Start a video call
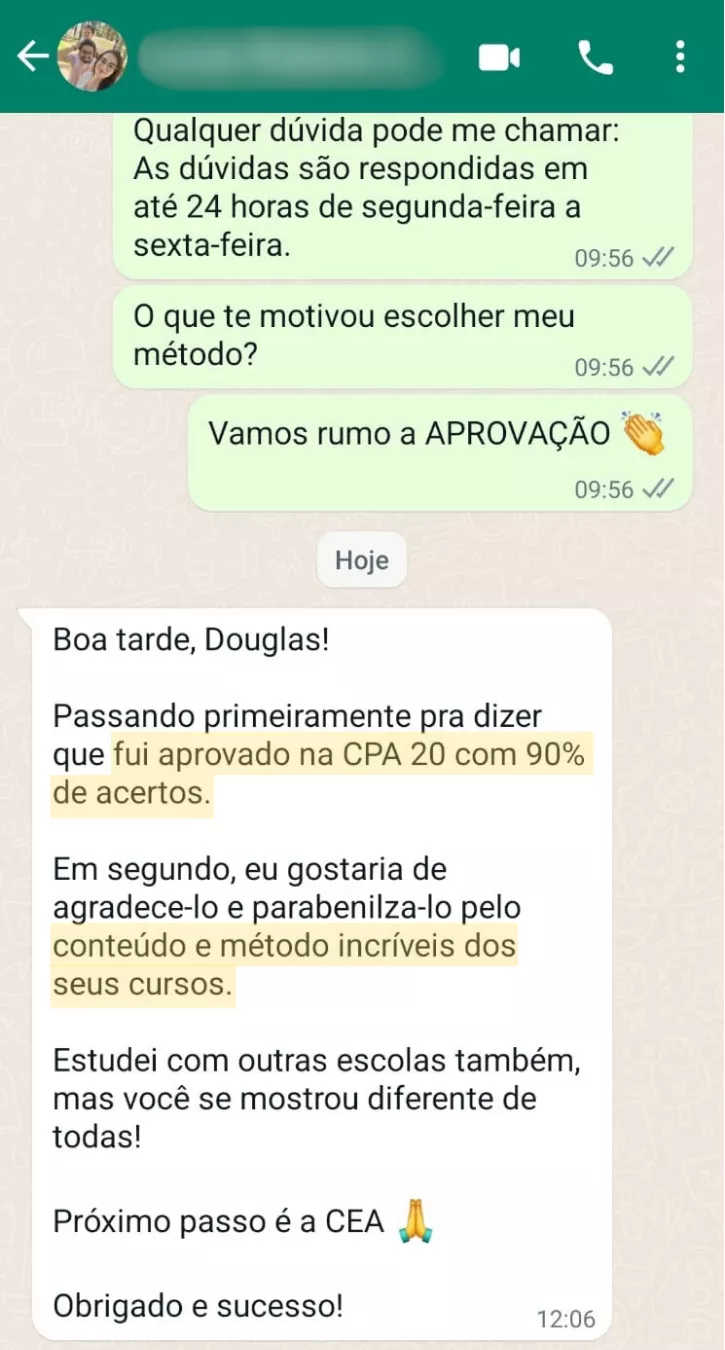This screenshot has height=1350, width=725. pyautogui.click(x=499, y=58)
